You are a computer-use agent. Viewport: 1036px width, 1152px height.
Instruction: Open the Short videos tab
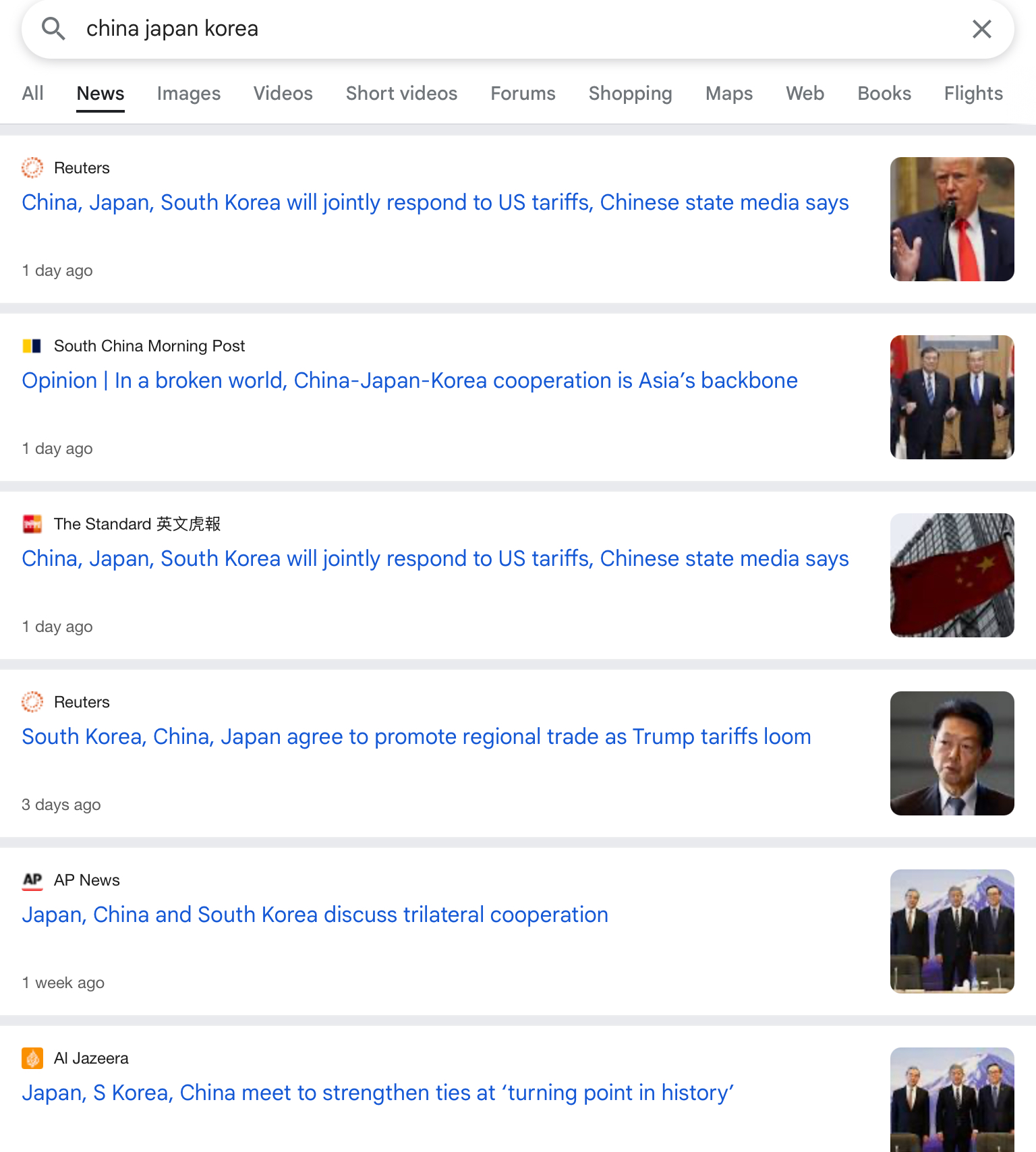pyautogui.click(x=401, y=93)
